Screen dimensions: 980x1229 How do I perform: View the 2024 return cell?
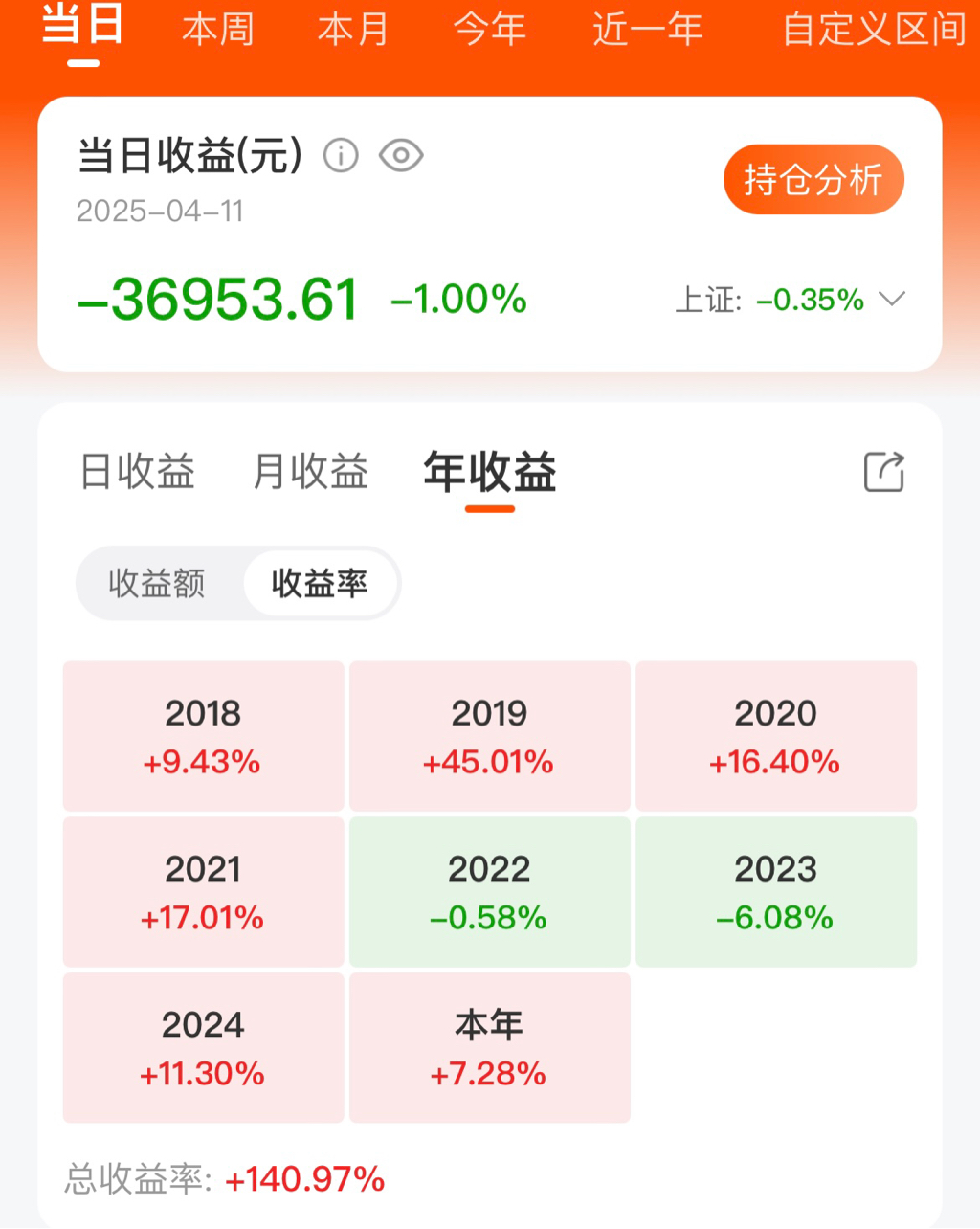click(x=203, y=1047)
